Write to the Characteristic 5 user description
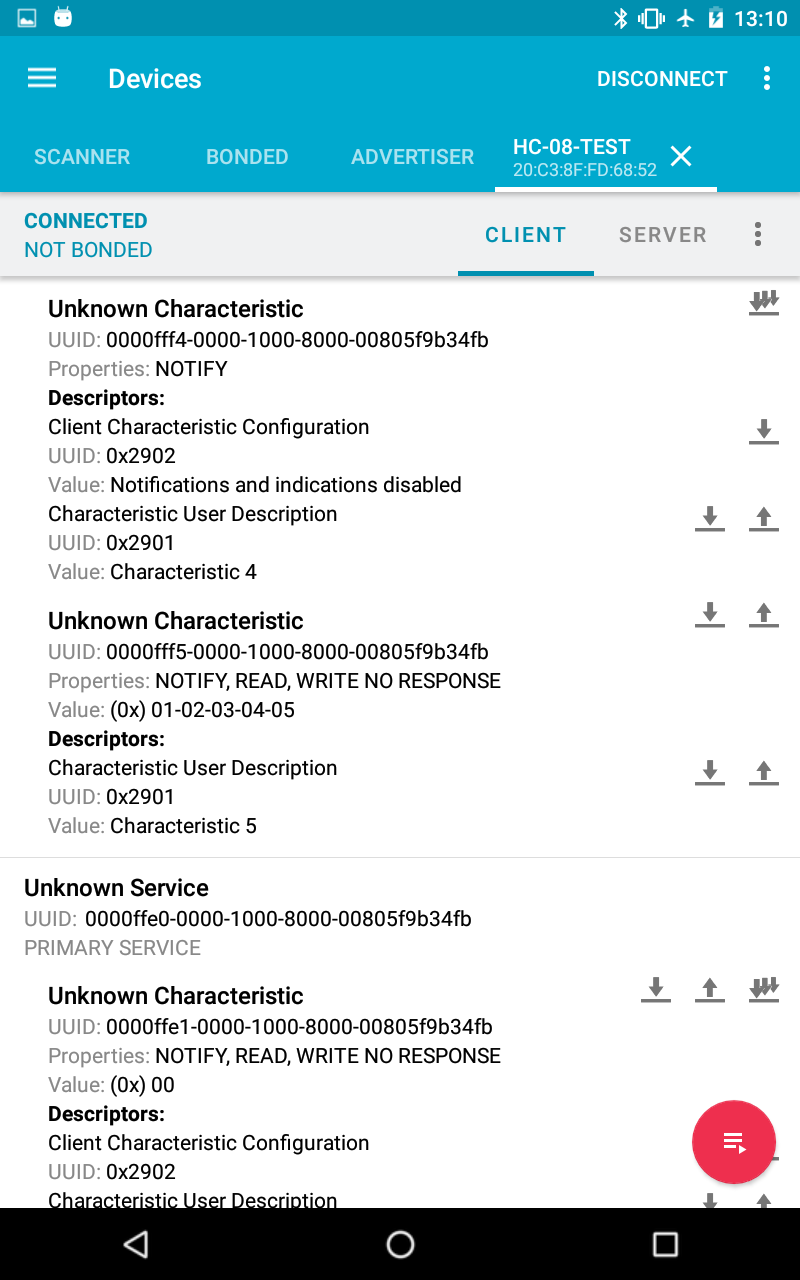This screenshot has height=1280, width=800. tap(764, 772)
